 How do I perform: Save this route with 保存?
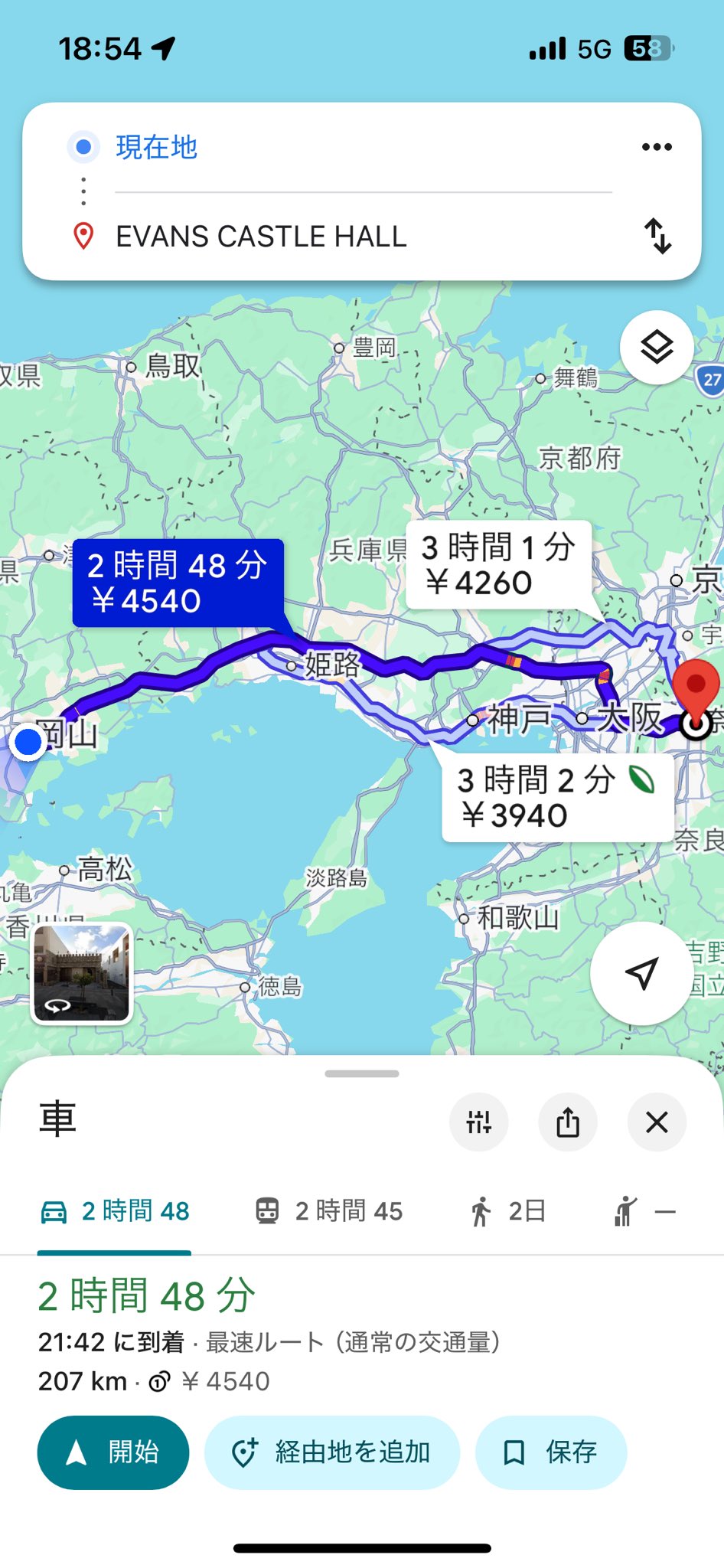(550, 1452)
